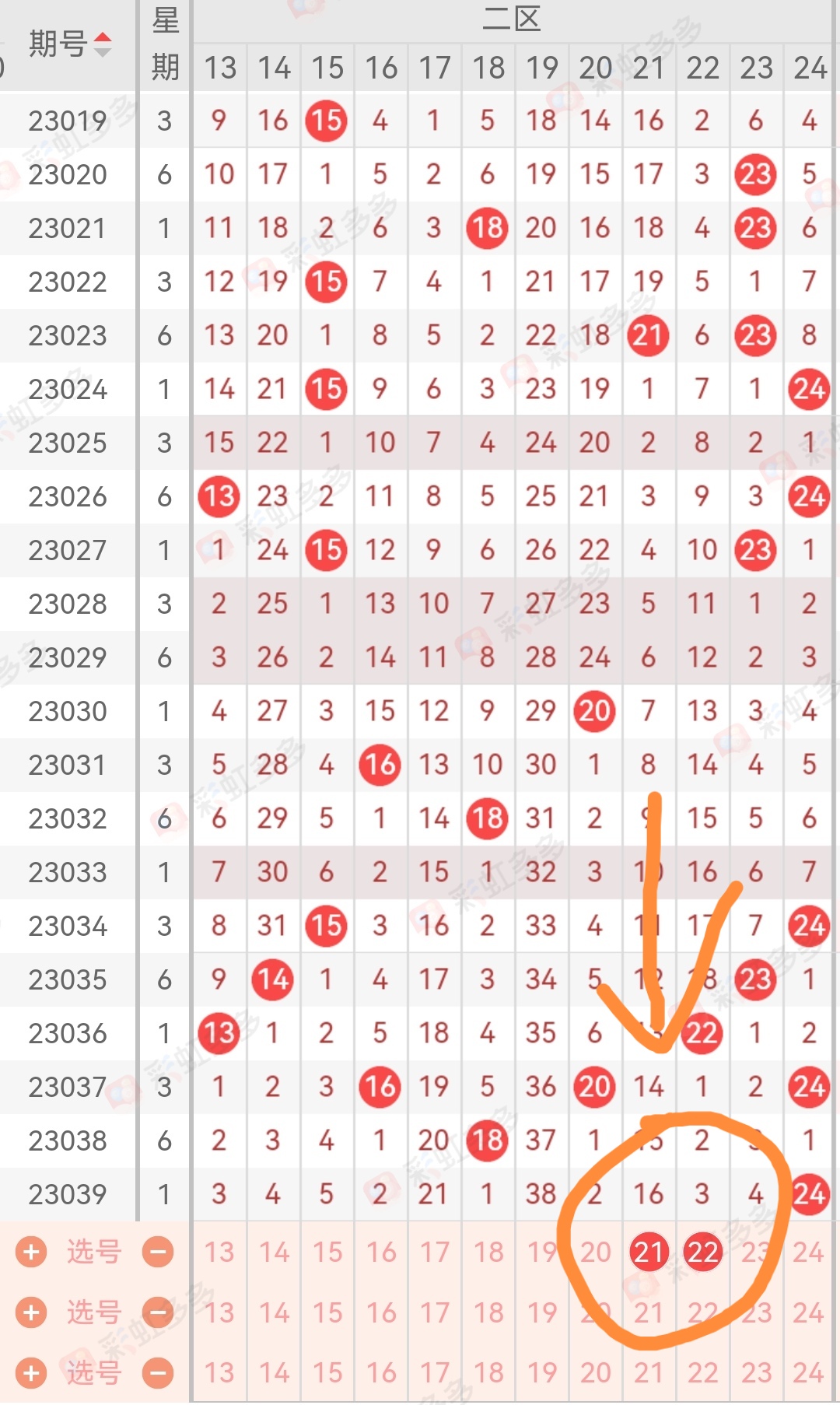The image size is (840, 1405).
Task: Deselect red ball 21 in the first 选号 row
Action: click(649, 1253)
